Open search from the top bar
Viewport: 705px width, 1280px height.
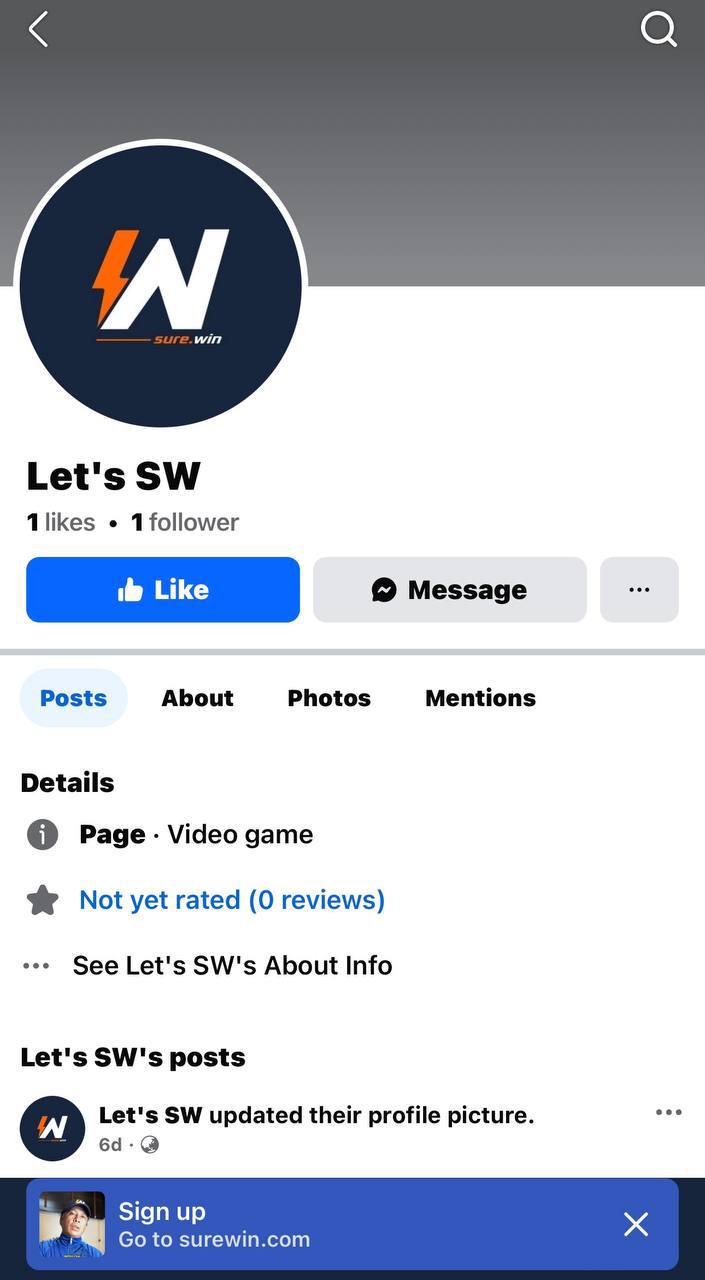pos(658,30)
